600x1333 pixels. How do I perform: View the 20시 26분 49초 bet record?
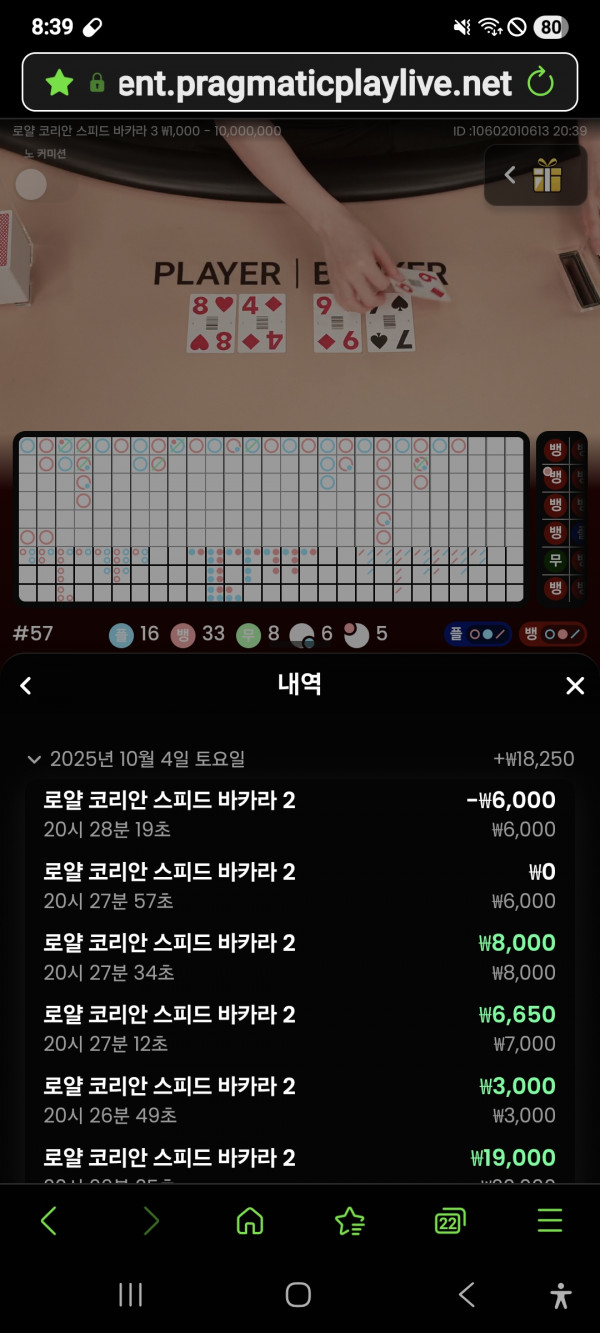(x=300, y=1100)
